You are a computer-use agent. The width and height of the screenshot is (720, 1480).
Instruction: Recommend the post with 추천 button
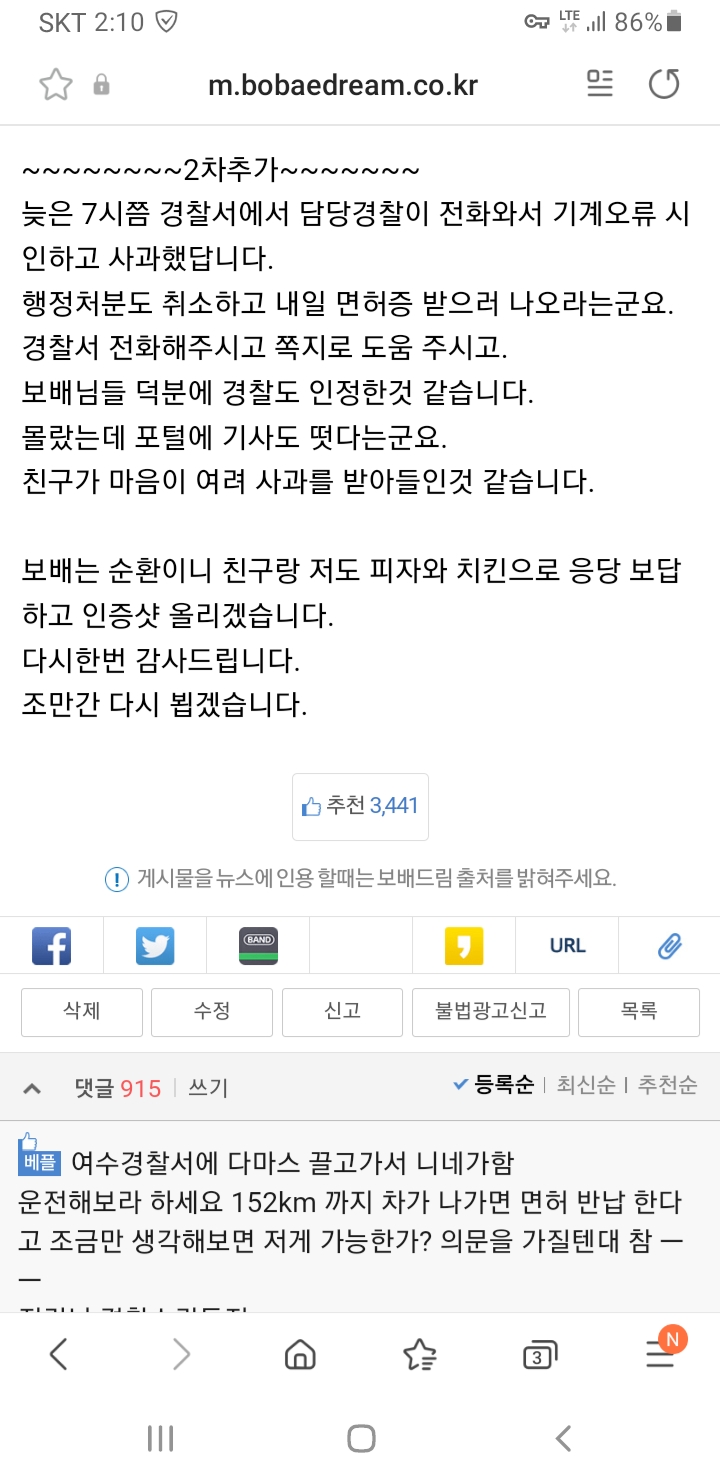[x=360, y=806]
